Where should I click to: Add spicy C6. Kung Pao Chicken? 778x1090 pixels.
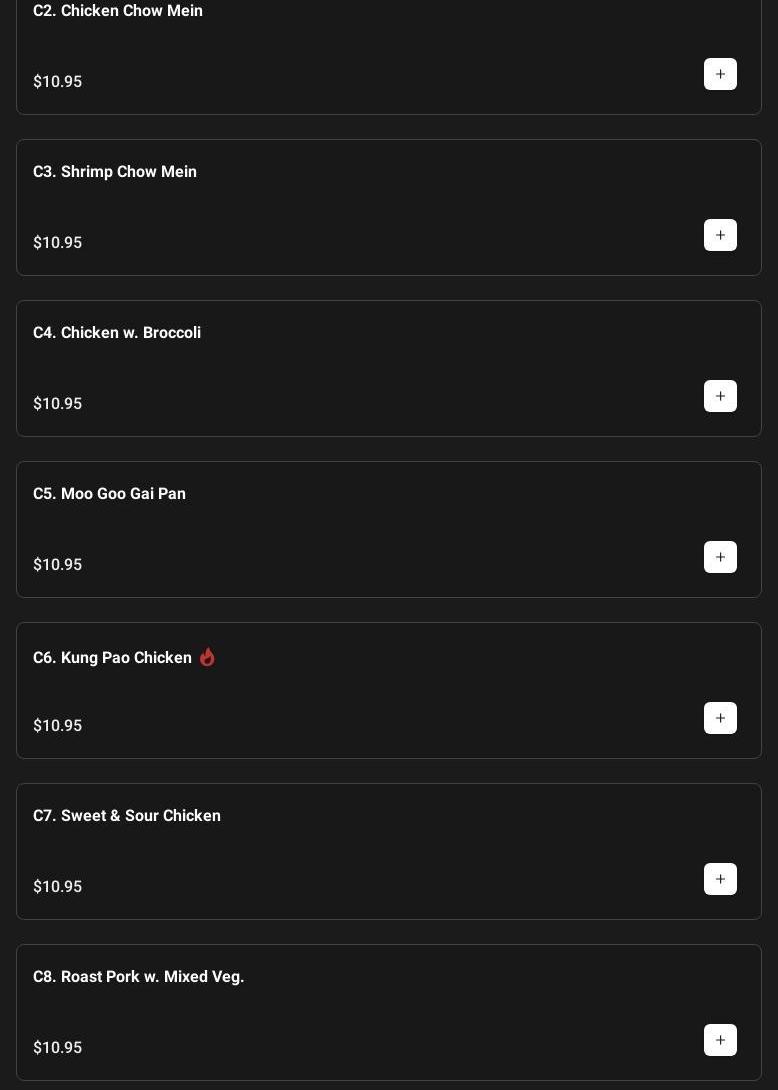point(720,718)
